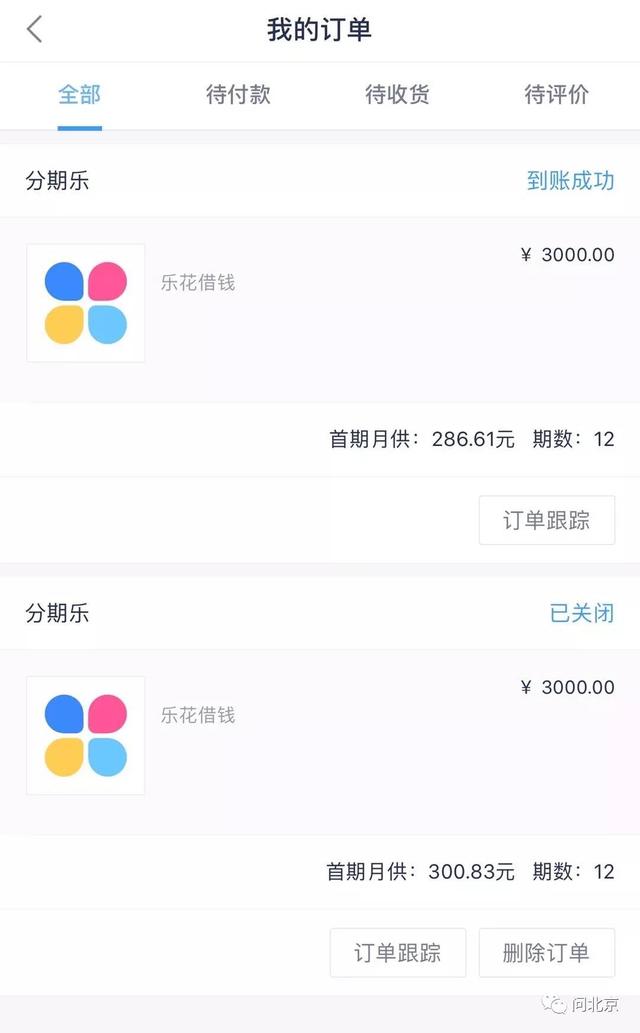Open the 待收货 tab
The height and width of the screenshot is (1033, 640).
coord(397,96)
